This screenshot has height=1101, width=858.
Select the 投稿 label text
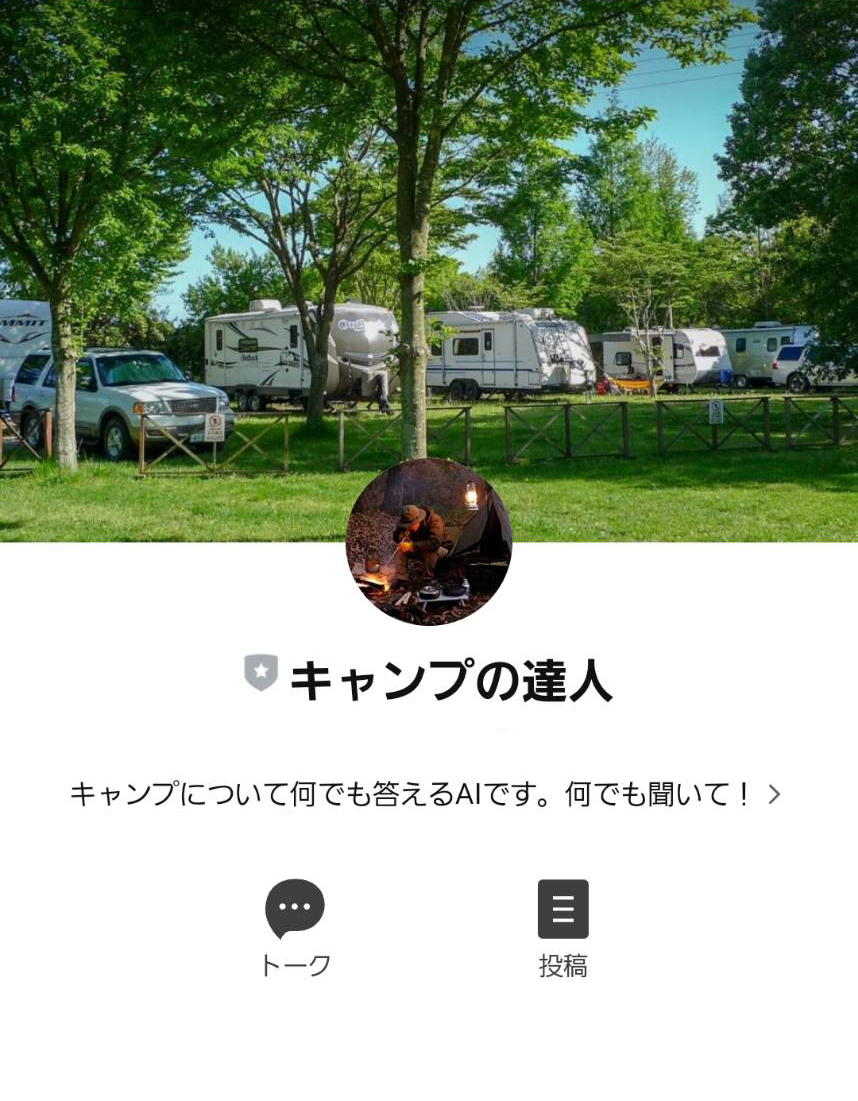pyautogui.click(x=563, y=966)
